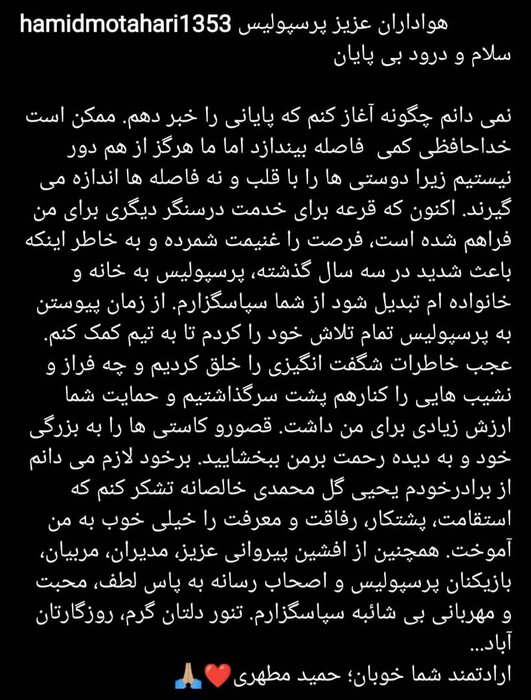
Task: Open hamidmotahari1353's profile from the caption
Action: click(x=125, y=24)
